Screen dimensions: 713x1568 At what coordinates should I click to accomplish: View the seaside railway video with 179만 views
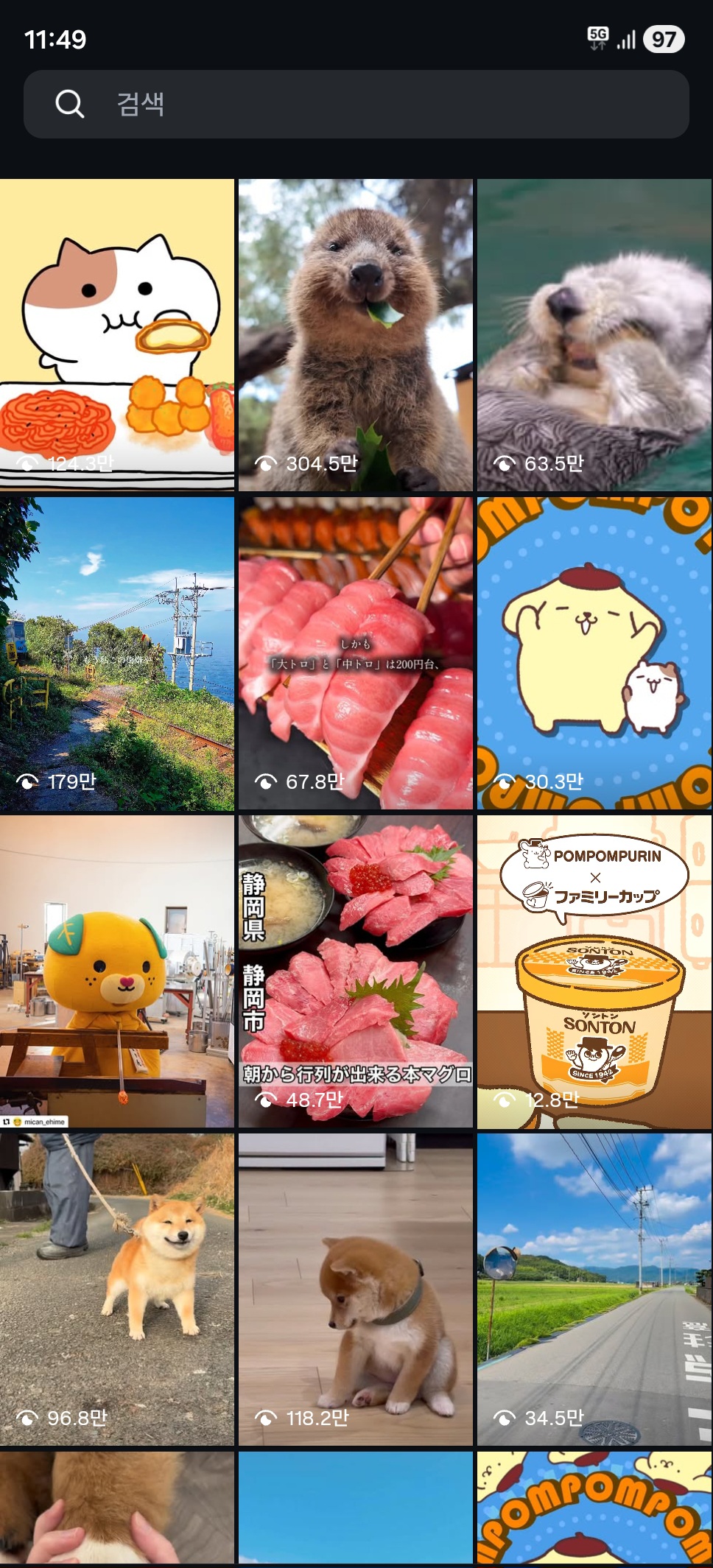[117, 653]
